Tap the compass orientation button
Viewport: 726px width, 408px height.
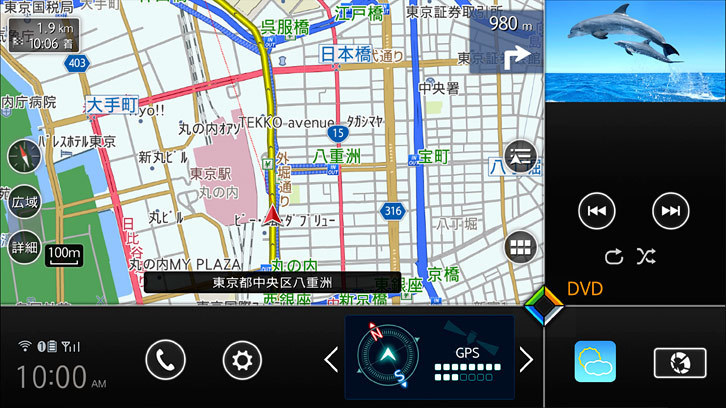click(22, 156)
